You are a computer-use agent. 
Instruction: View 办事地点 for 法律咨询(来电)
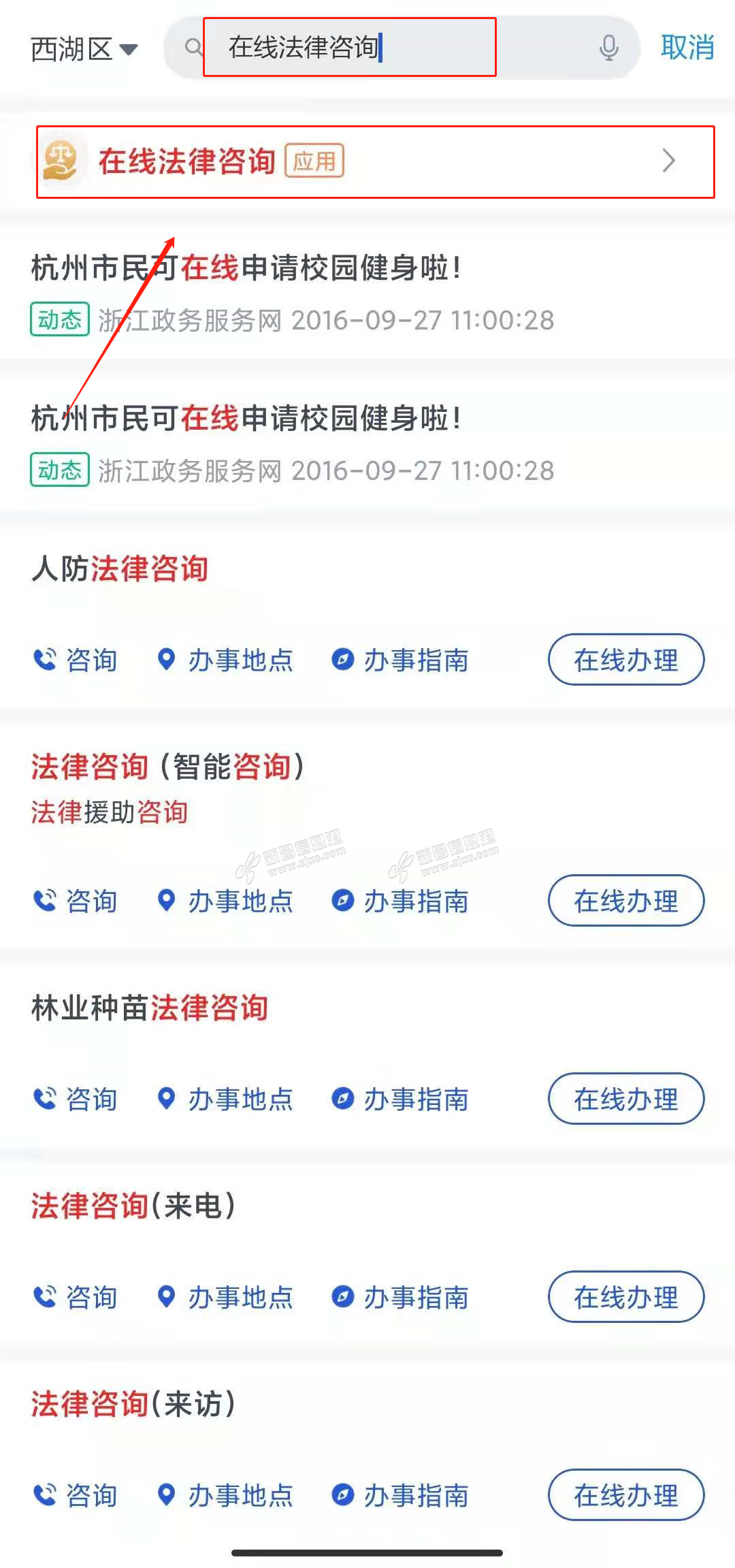(225, 1297)
